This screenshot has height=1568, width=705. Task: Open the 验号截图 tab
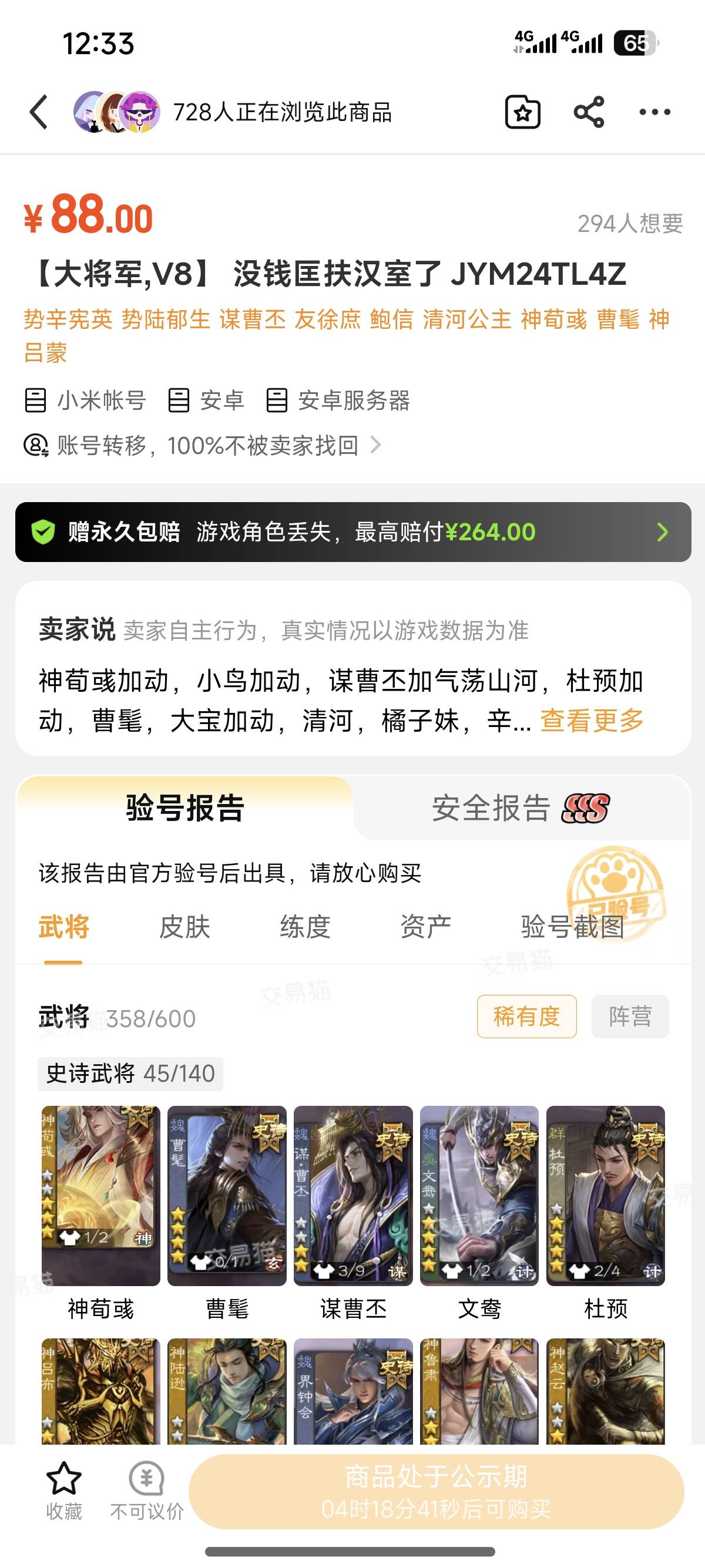coord(572,927)
